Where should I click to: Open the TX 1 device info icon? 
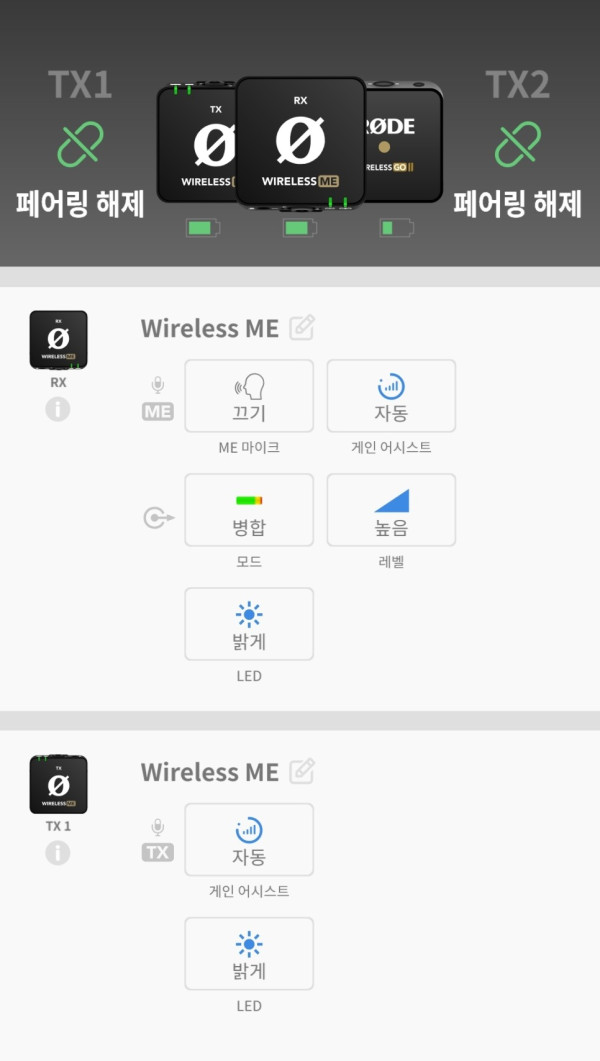point(57,853)
